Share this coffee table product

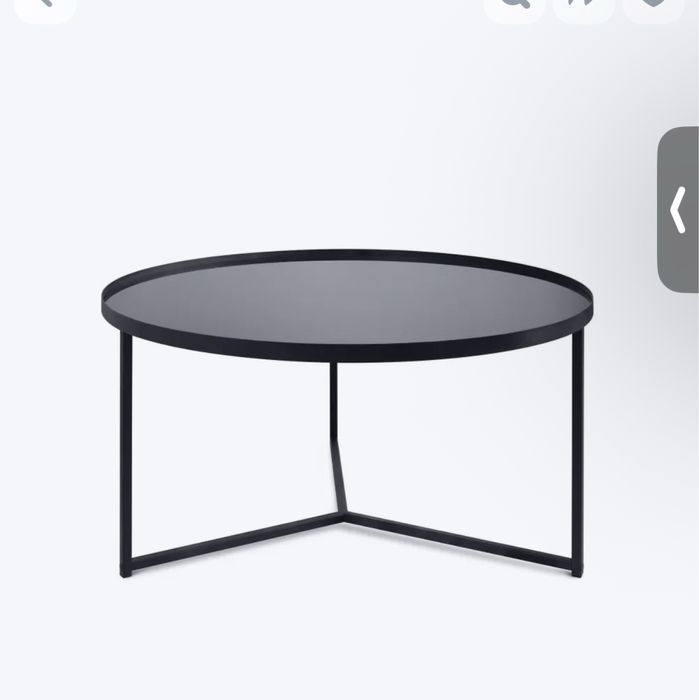pos(584,5)
